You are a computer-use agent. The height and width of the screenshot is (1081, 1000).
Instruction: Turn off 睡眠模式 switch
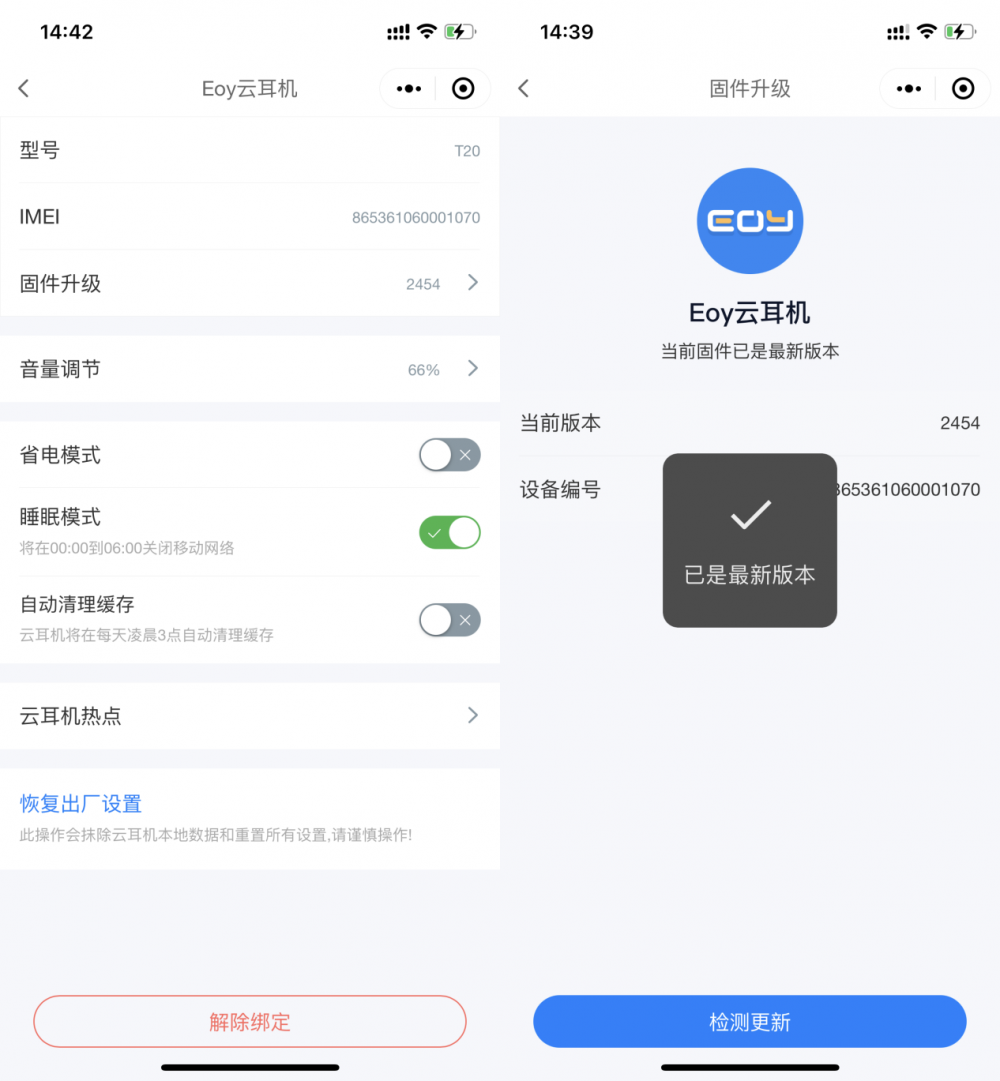[x=449, y=532]
